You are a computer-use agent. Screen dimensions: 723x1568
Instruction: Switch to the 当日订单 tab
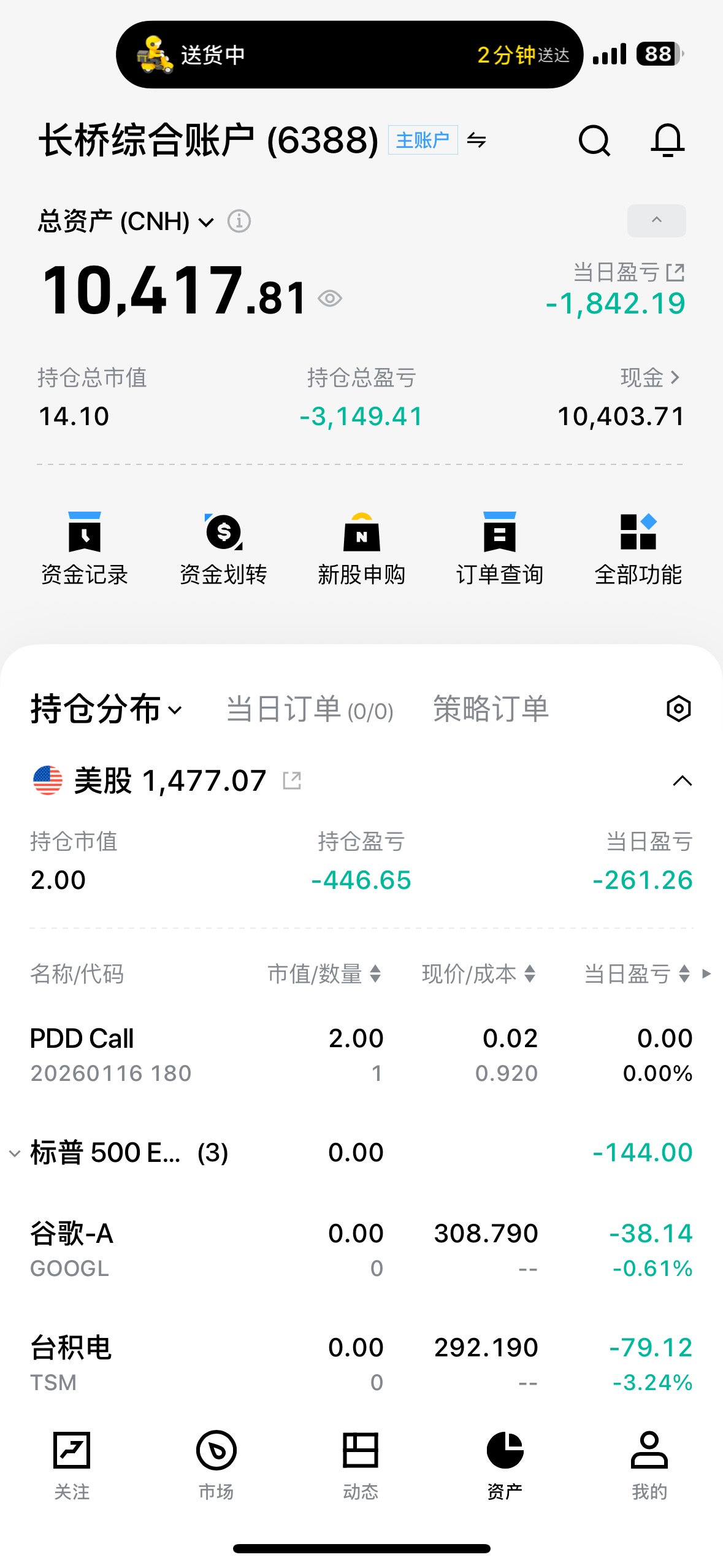point(310,710)
